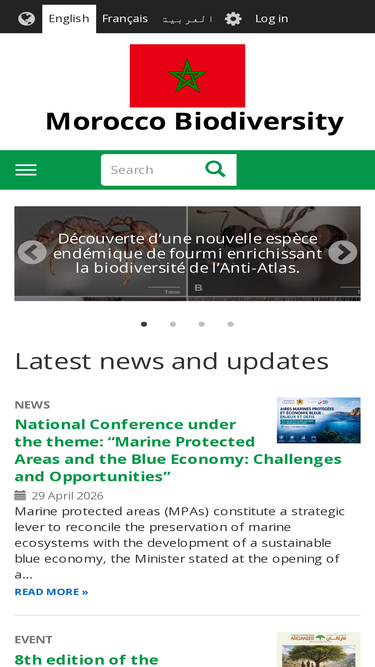Open the hamburger navigation menu
Image resolution: width=375 pixels, height=667 pixels.
26,170
